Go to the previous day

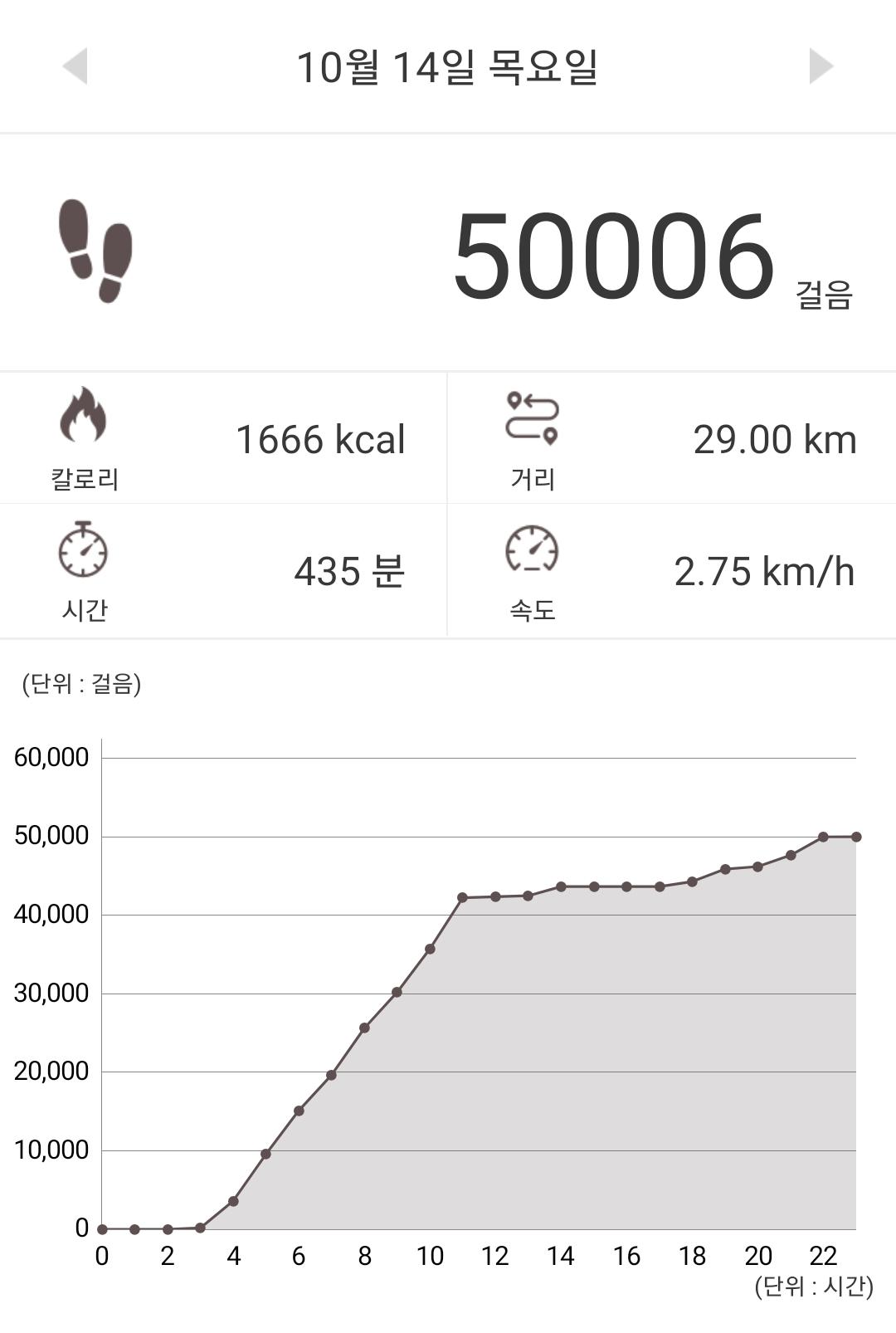coord(75,66)
